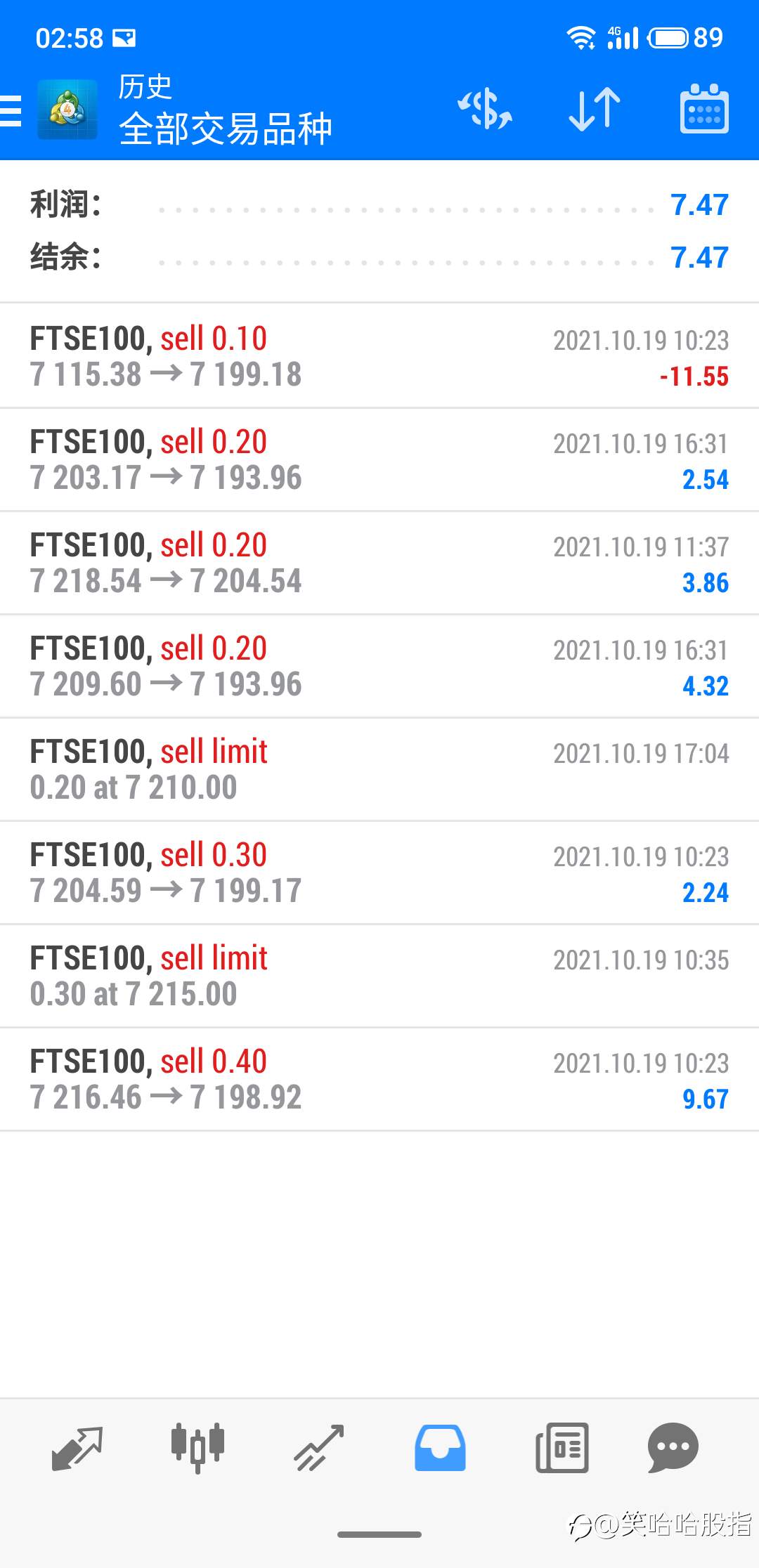Open the hamburger drawer menu

pyautogui.click(x=11, y=110)
